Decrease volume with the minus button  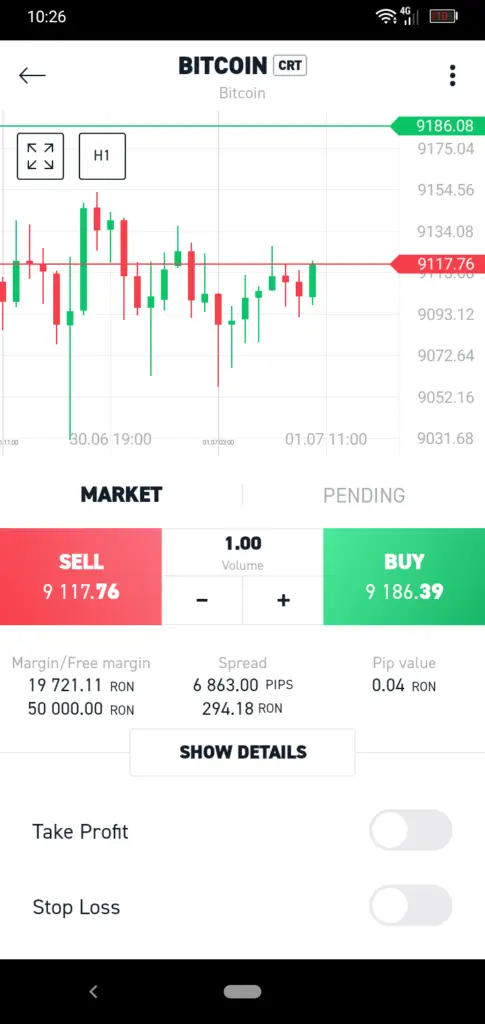(202, 601)
